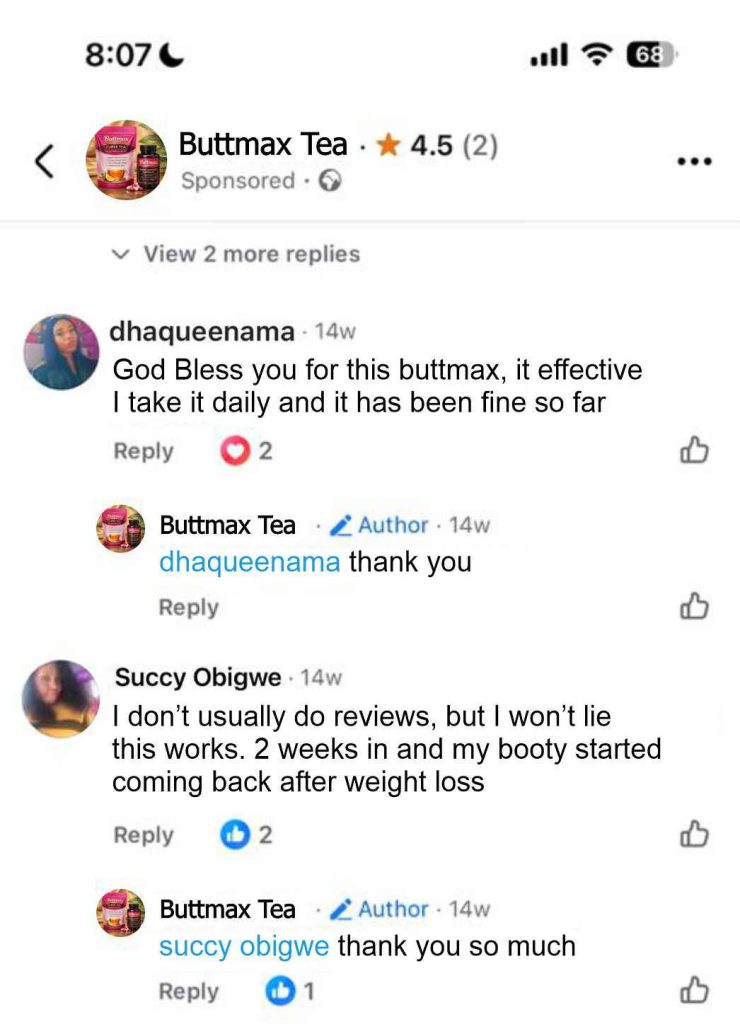The image size is (740, 1024).
Task: Reply to dhaqueenama's comment
Action: click(x=143, y=451)
